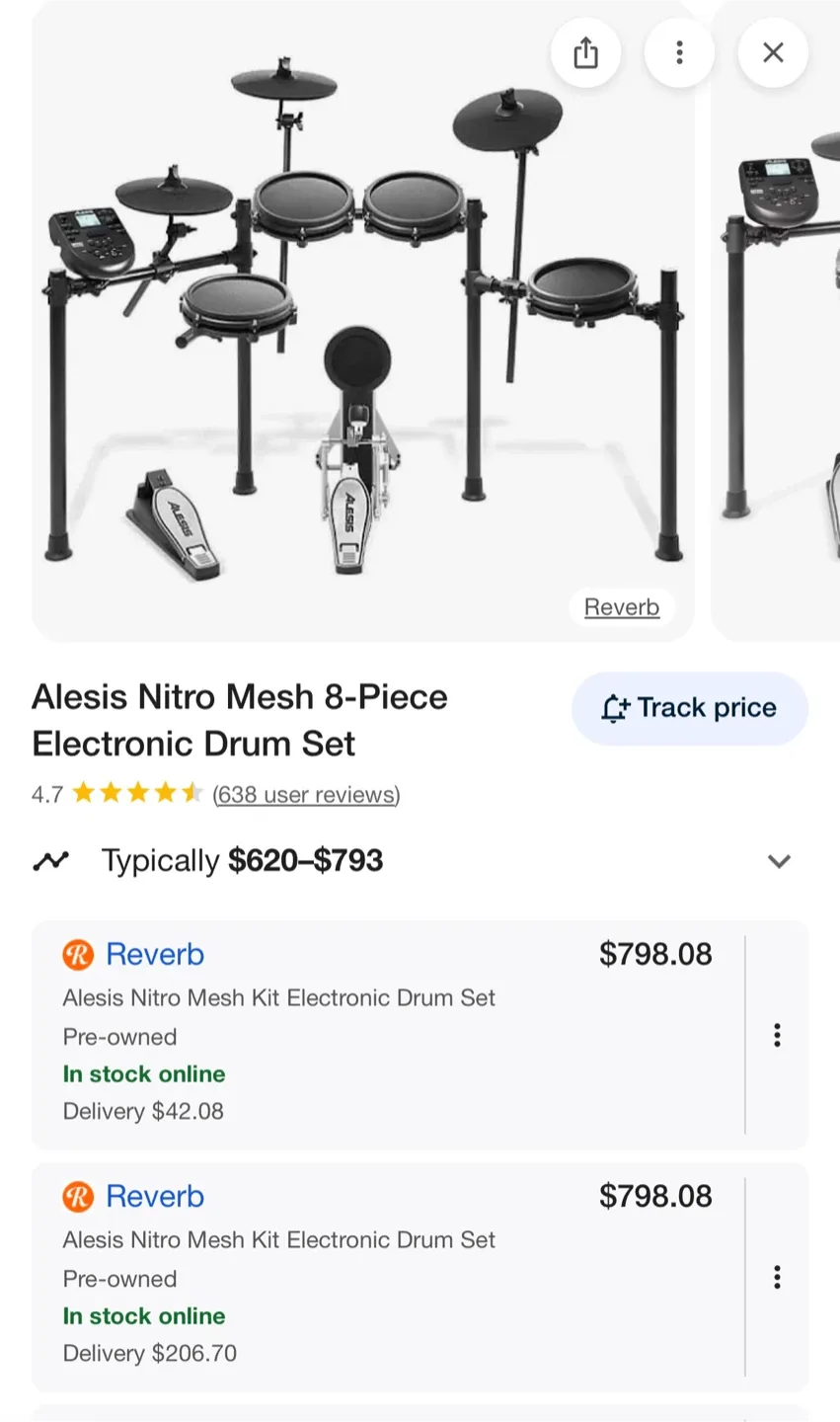Dismiss the product panel with the X
This screenshot has width=840, height=1422.
pyautogui.click(x=773, y=52)
